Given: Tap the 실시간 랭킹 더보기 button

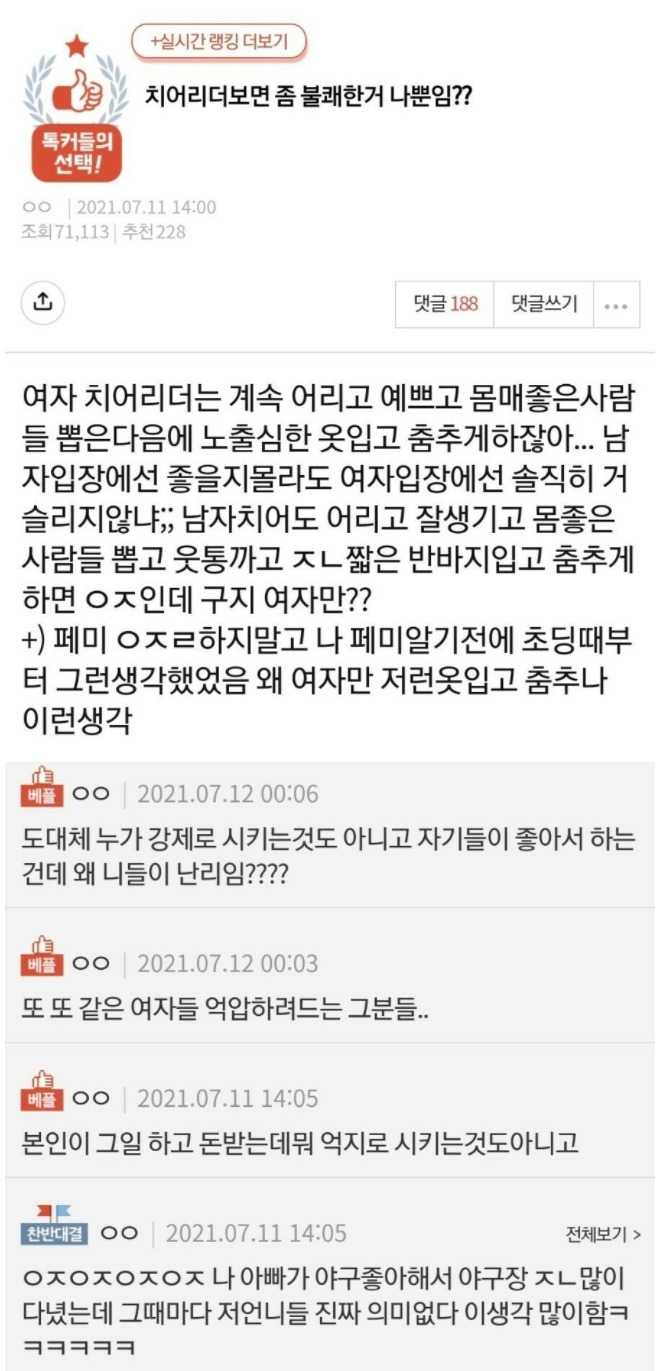Looking at the screenshot, I should tap(218, 42).
